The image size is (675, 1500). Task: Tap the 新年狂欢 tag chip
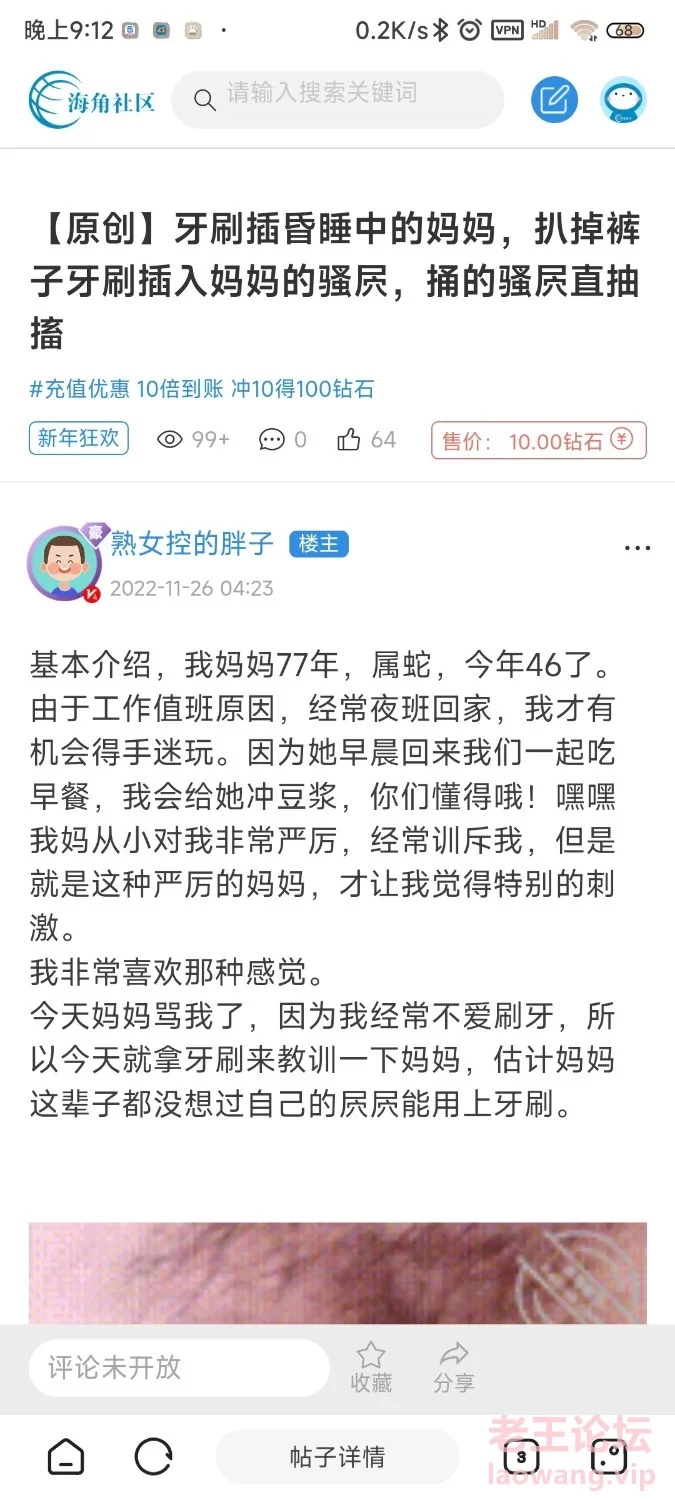[79, 438]
